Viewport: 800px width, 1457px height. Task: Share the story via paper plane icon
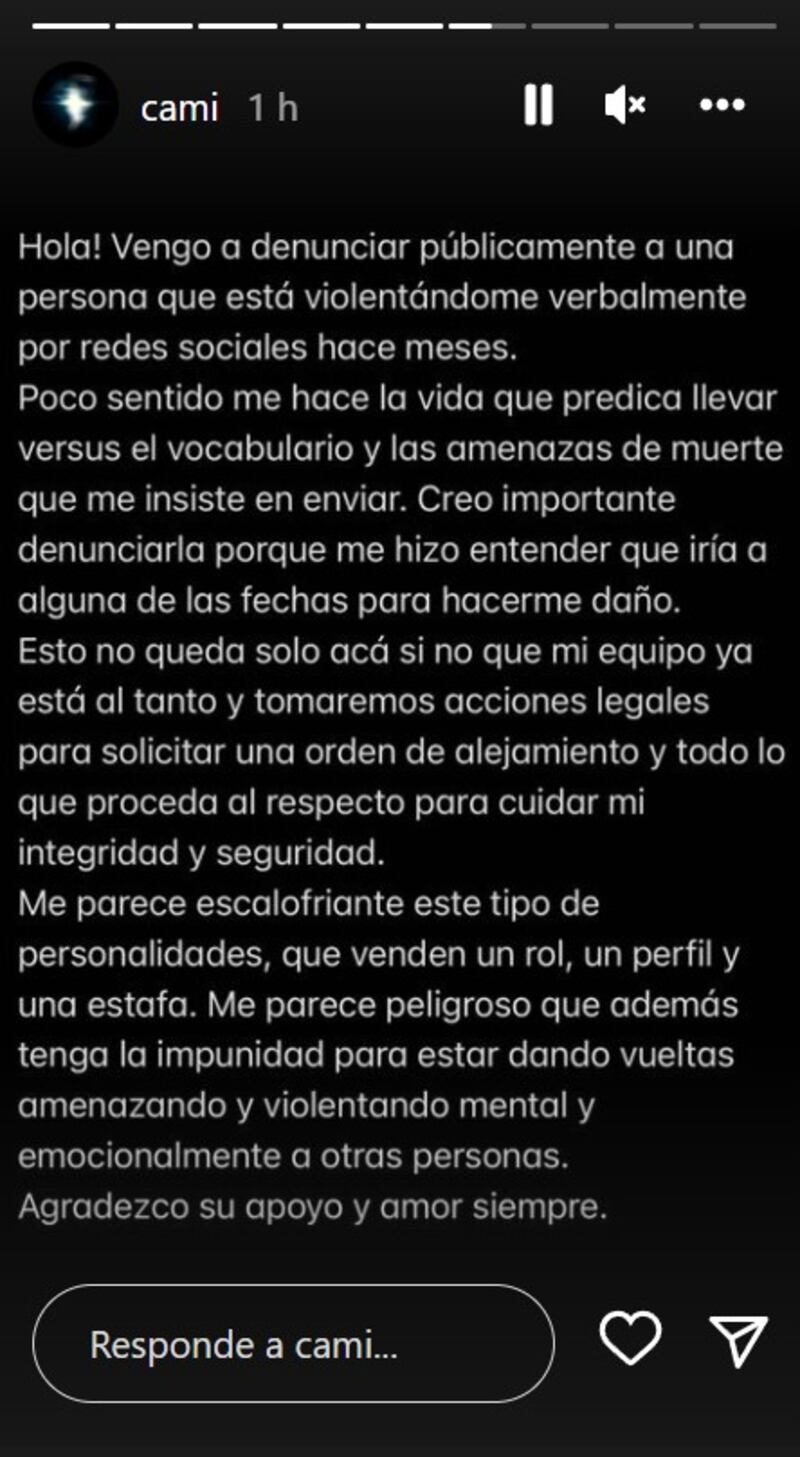[738, 1340]
